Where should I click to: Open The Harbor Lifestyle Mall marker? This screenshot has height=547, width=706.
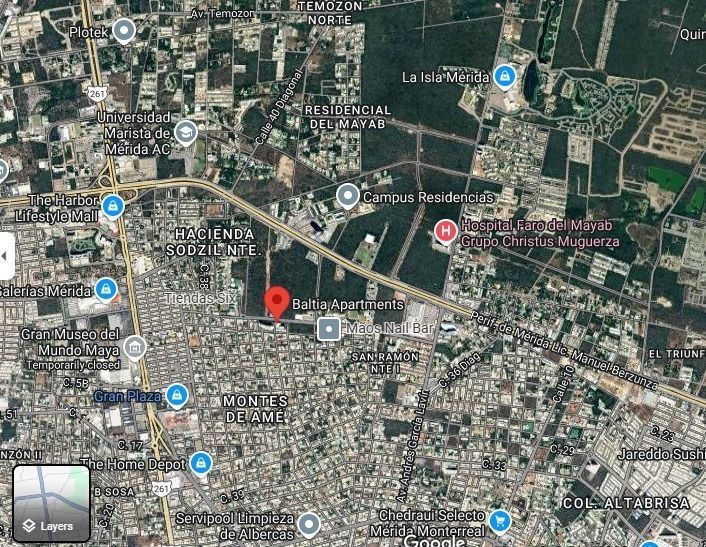(112, 207)
